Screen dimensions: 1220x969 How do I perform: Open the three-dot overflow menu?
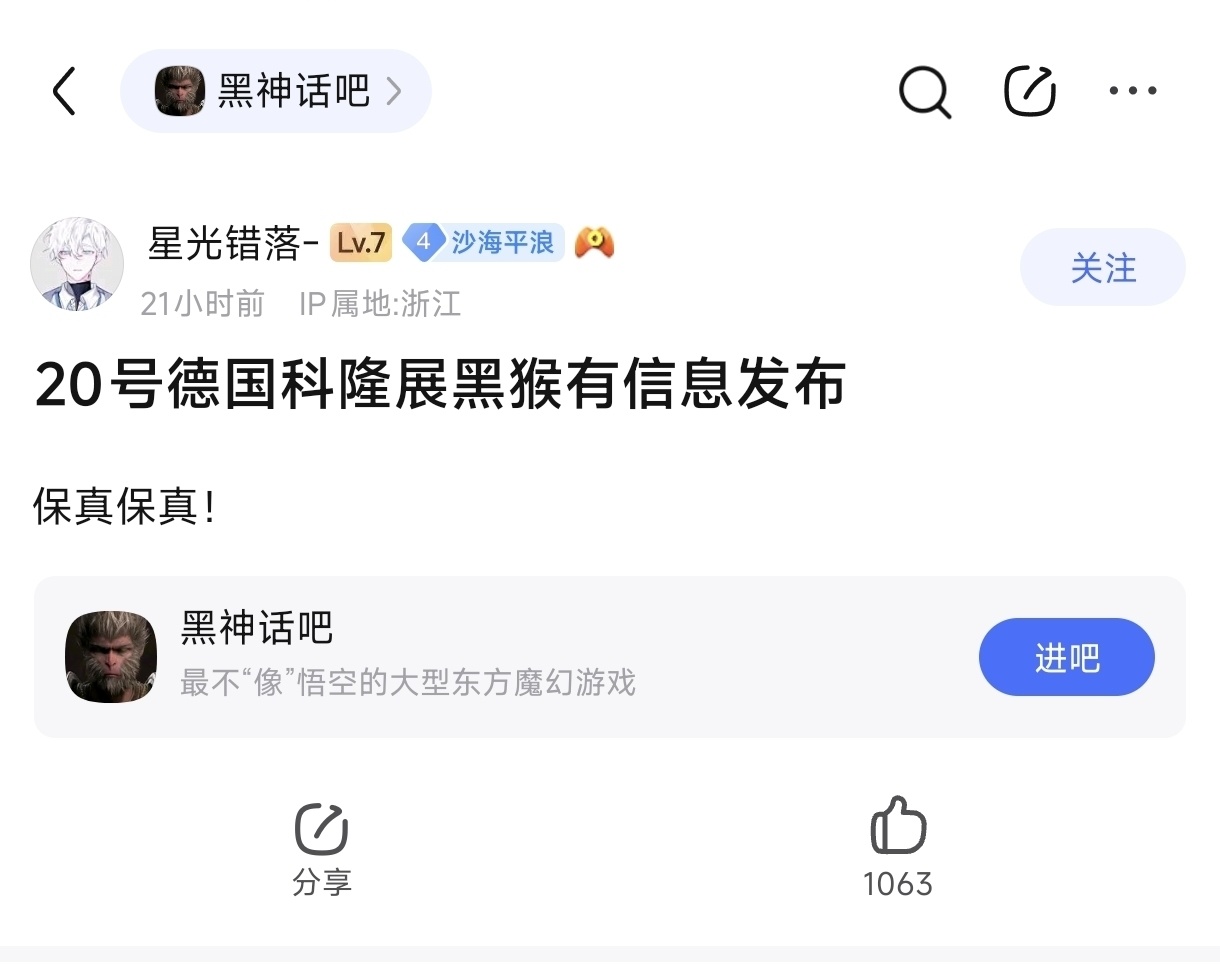1133,91
